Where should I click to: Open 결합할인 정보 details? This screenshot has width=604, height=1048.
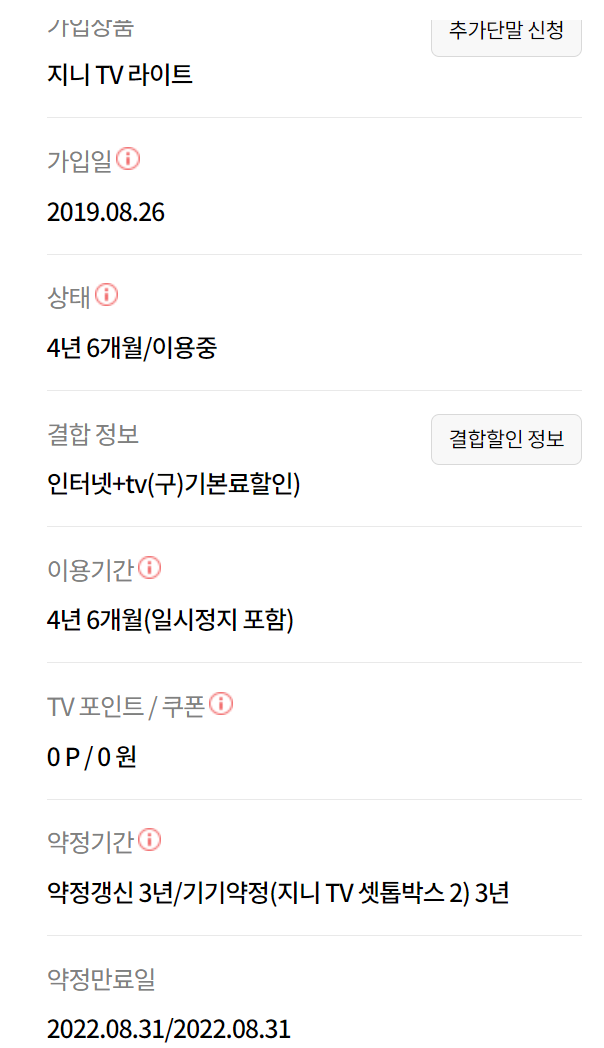pyautogui.click(x=506, y=439)
